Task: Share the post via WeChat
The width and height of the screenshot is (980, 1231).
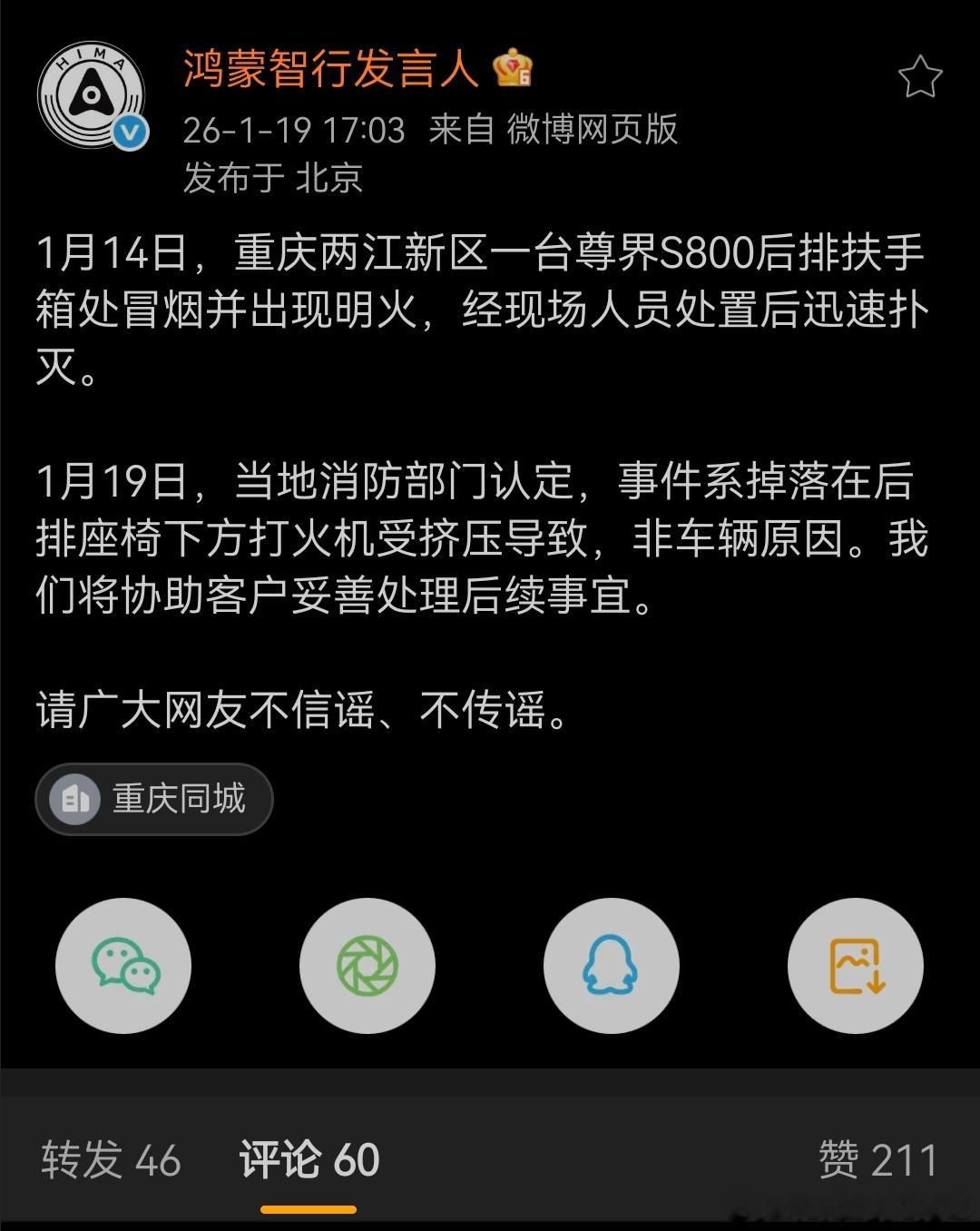Action: coord(123,966)
